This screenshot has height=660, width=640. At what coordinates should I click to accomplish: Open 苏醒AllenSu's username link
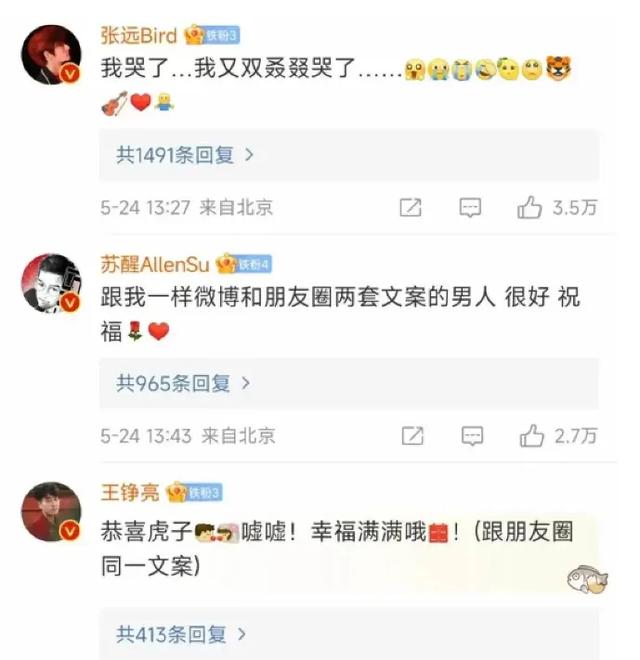pyautogui.click(x=155, y=265)
